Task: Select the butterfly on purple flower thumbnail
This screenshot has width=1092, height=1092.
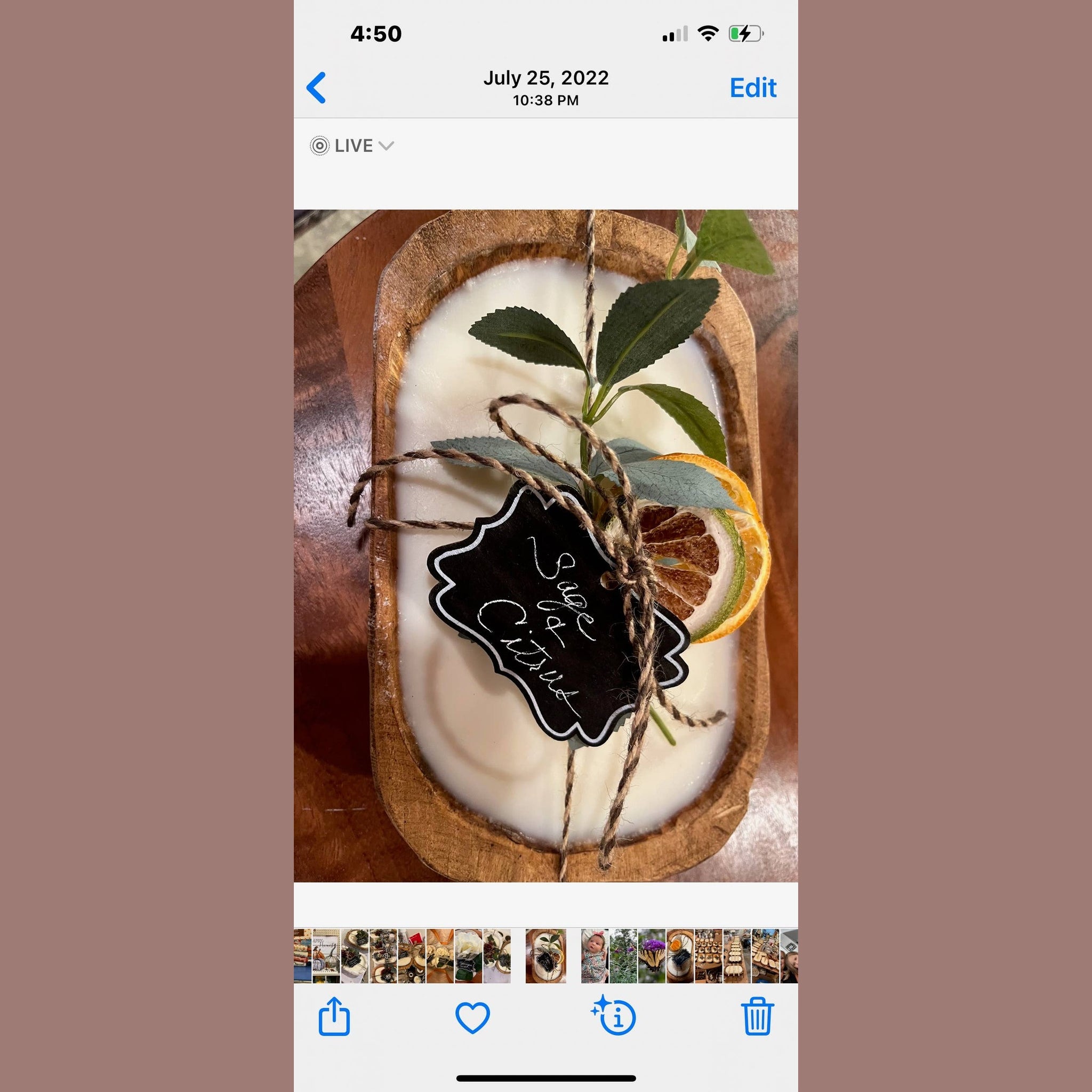Action: pos(652,956)
